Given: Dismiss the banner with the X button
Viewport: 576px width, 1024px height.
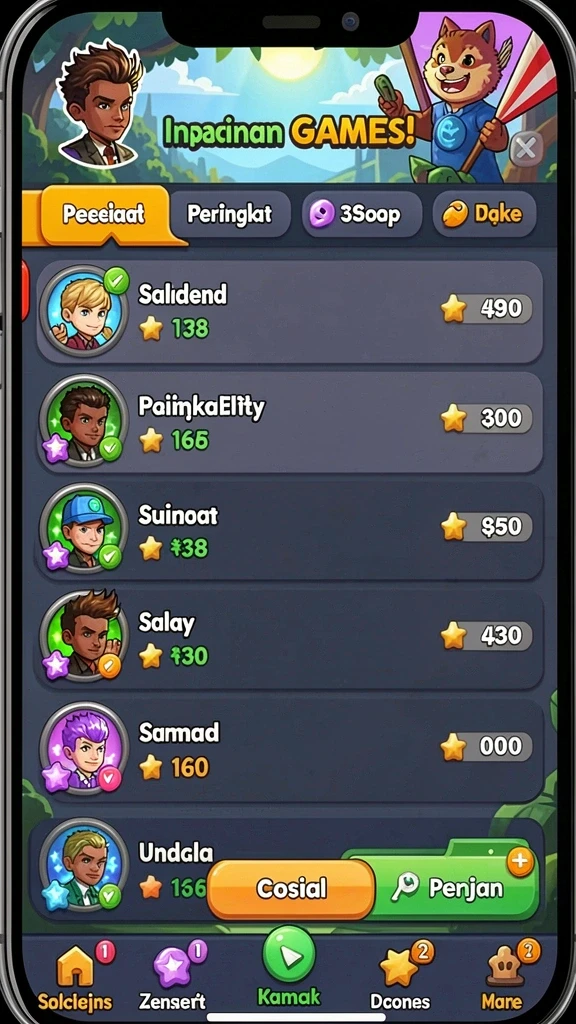Looking at the screenshot, I should (526, 149).
